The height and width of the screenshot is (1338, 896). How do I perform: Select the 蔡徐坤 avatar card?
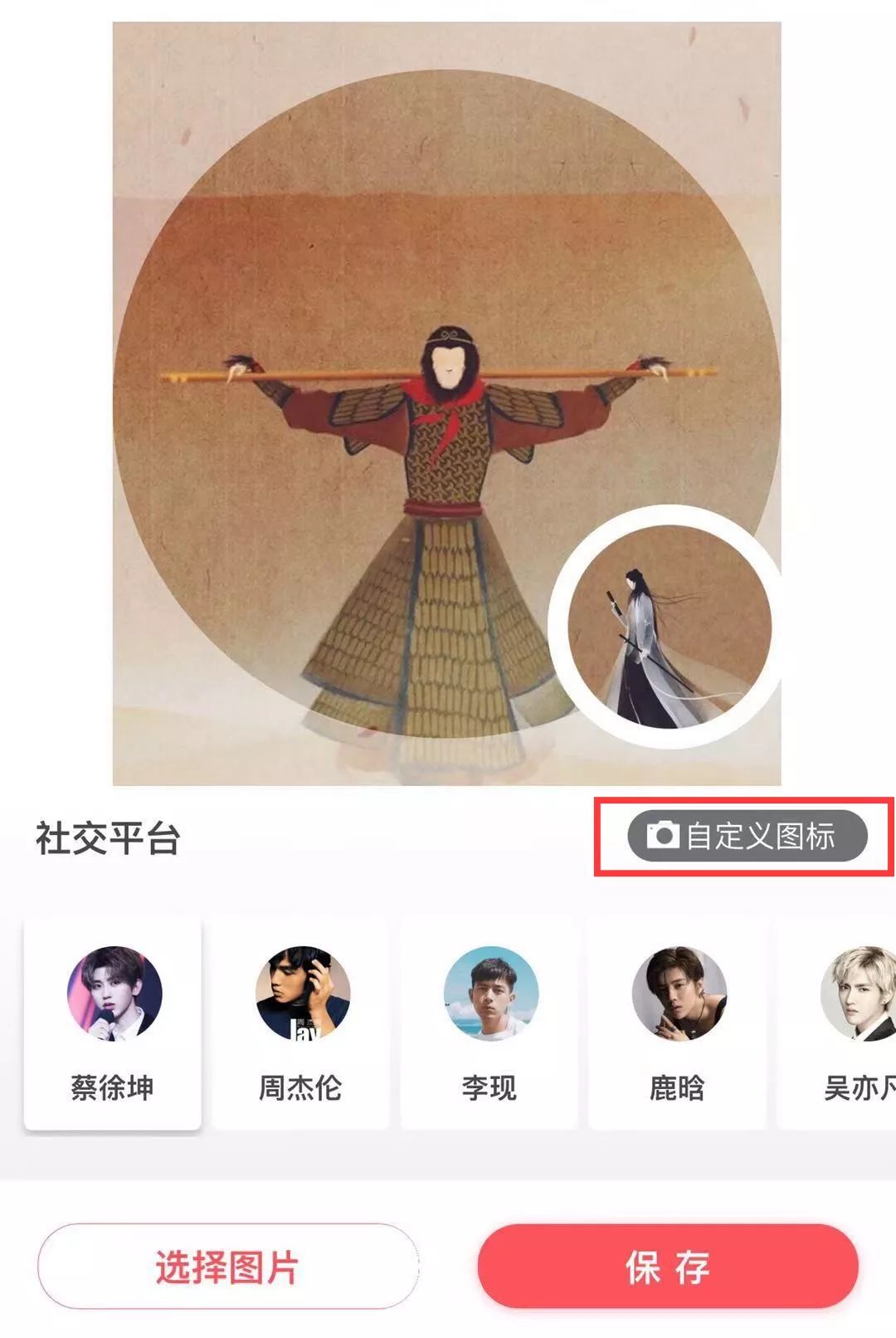pos(113,1023)
